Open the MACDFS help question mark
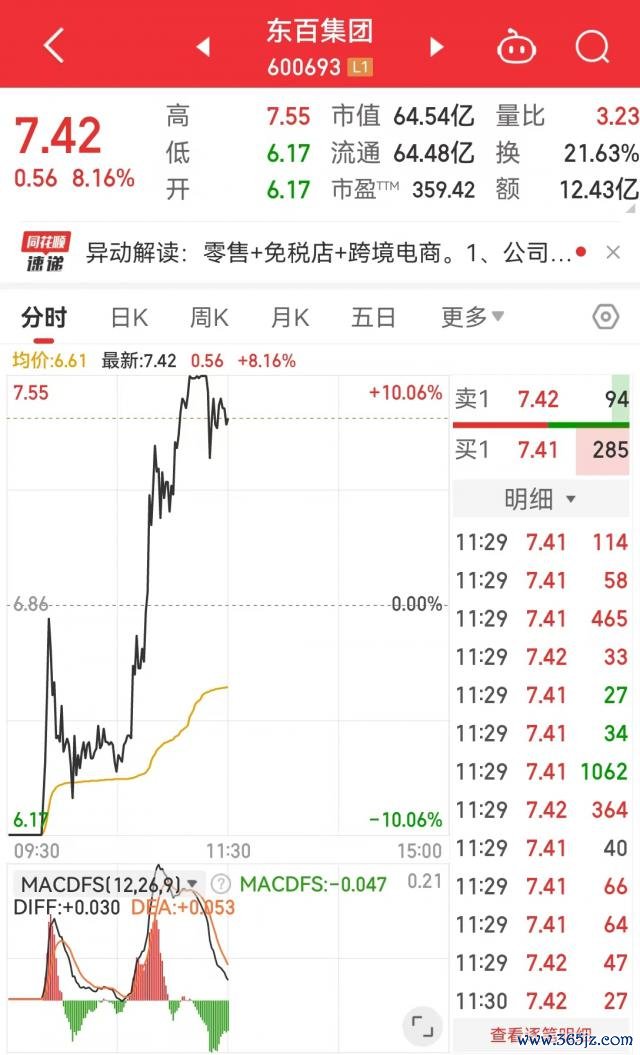This screenshot has width=640, height=1055. coord(221,883)
